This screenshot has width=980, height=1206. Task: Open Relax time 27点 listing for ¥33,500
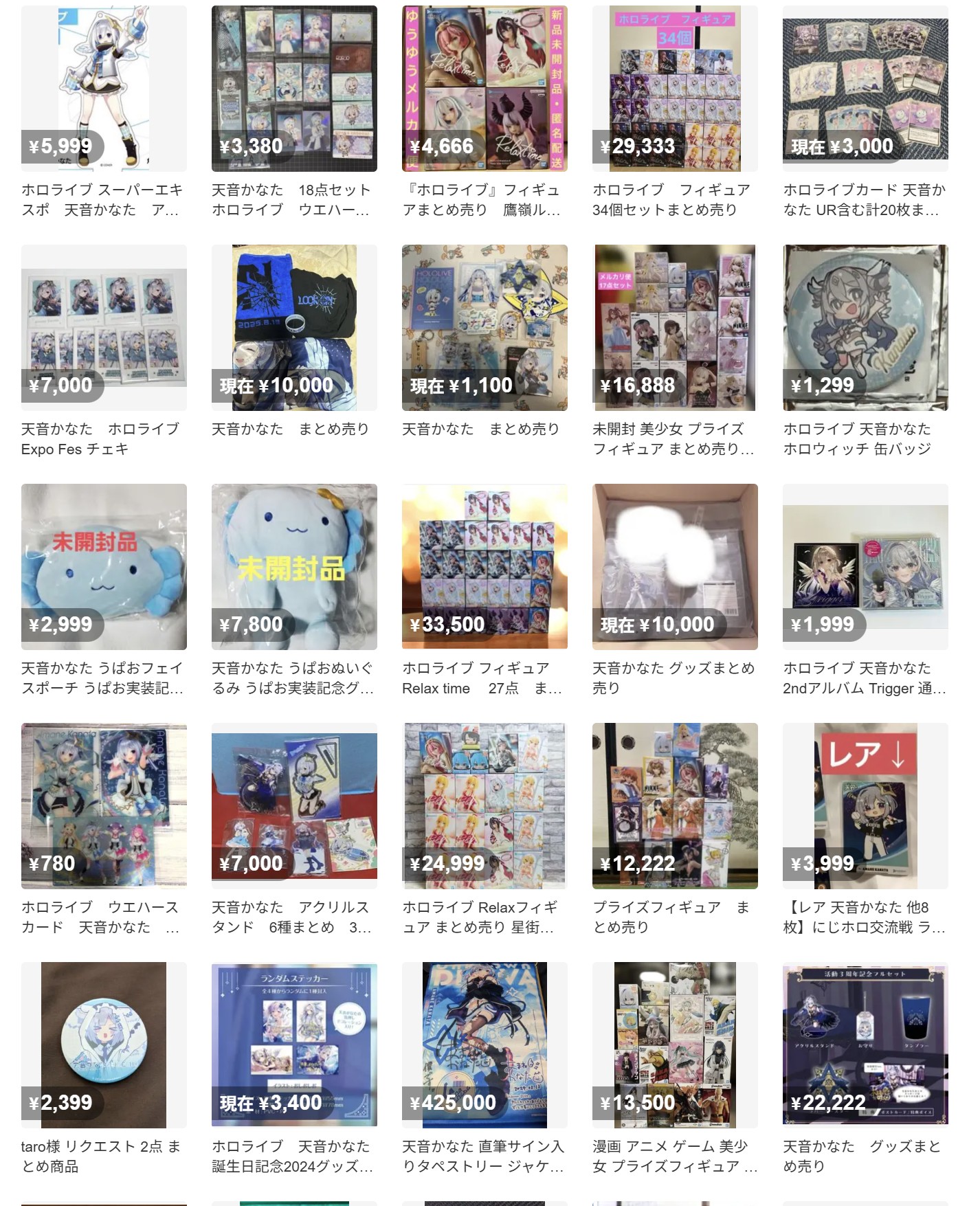tap(485, 567)
